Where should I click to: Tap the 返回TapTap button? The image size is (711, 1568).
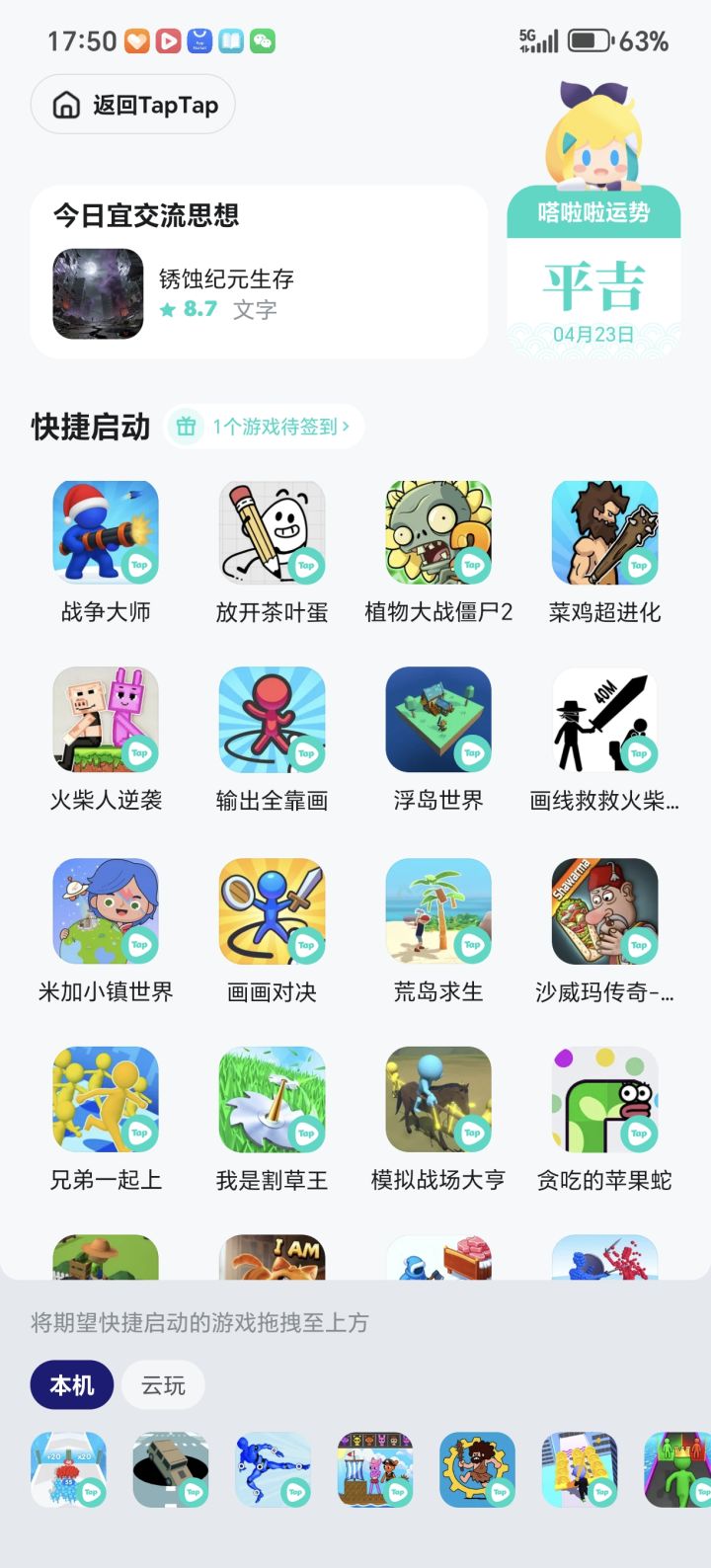coord(132,105)
